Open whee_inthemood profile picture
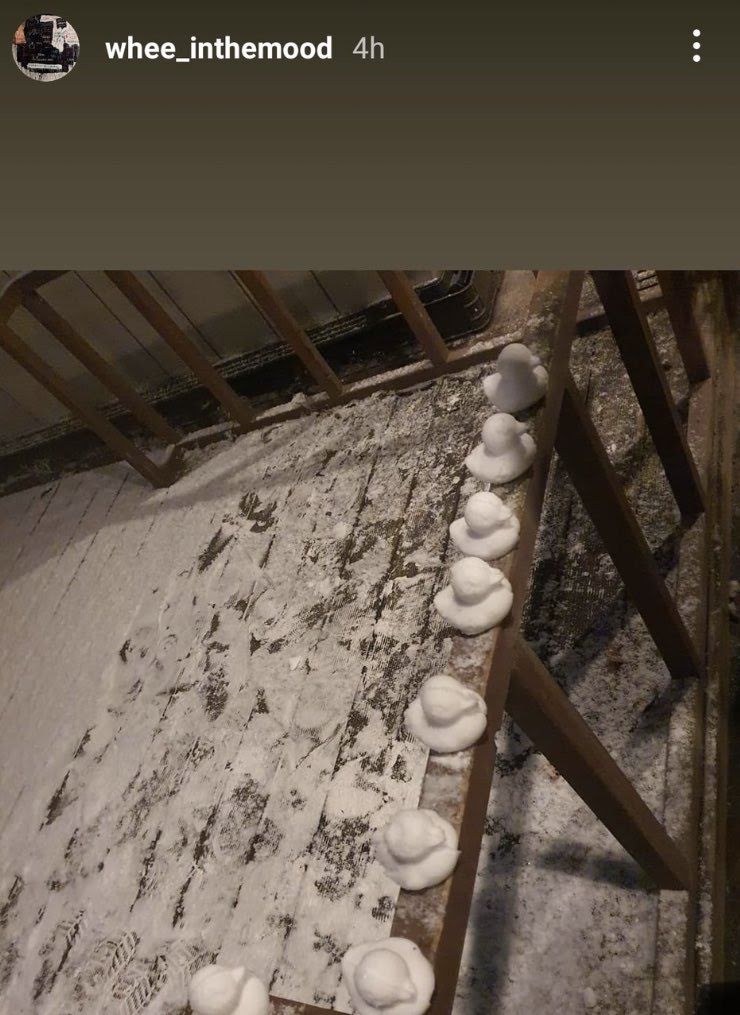Viewport: 740px width, 1015px height. (x=46, y=48)
